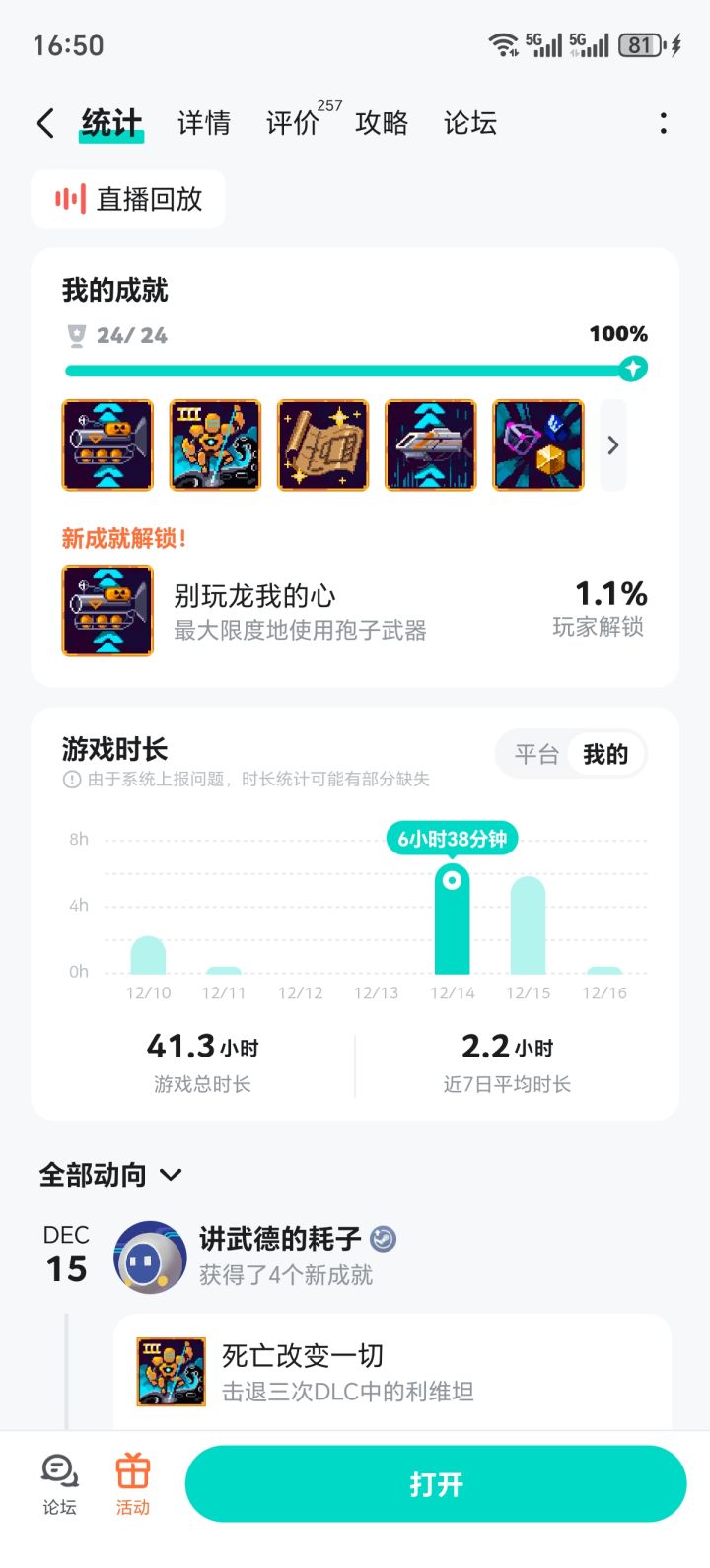Tap the arrow to see more achievements
Screen dimensions: 710x1568
pyautogui.click(x=612, y=444)
